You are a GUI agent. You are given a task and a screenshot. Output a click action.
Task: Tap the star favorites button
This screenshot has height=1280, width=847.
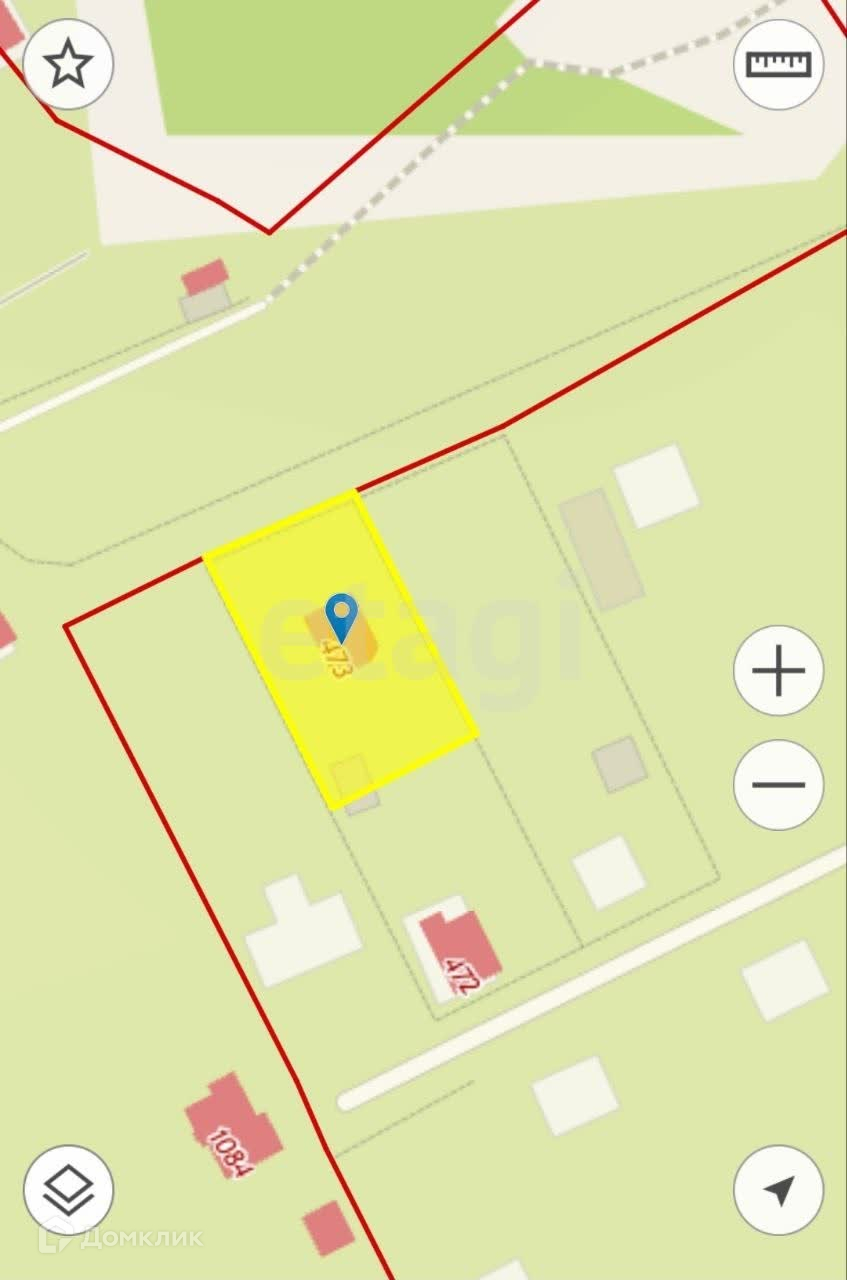68,64
